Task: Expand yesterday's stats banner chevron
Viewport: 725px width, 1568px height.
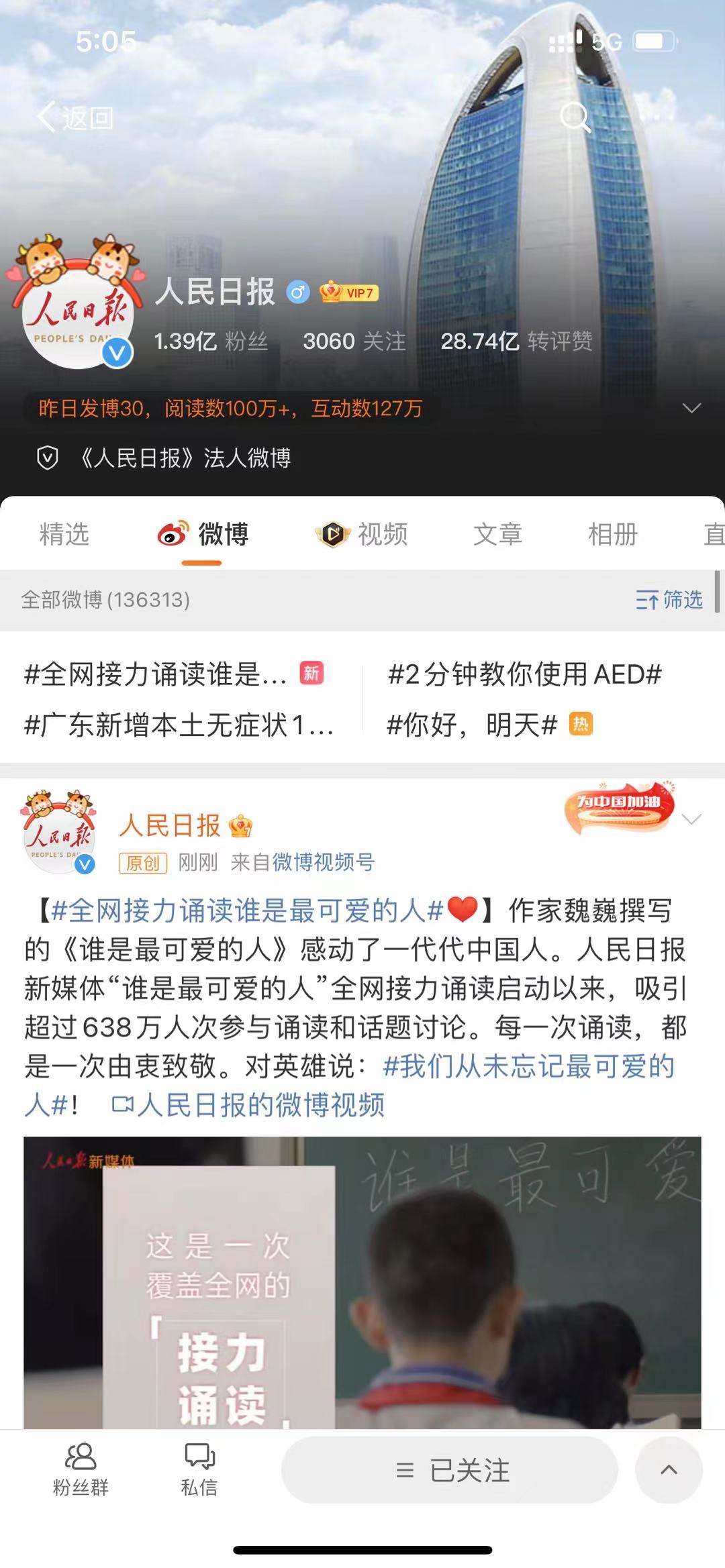Action: click(691, 408)
